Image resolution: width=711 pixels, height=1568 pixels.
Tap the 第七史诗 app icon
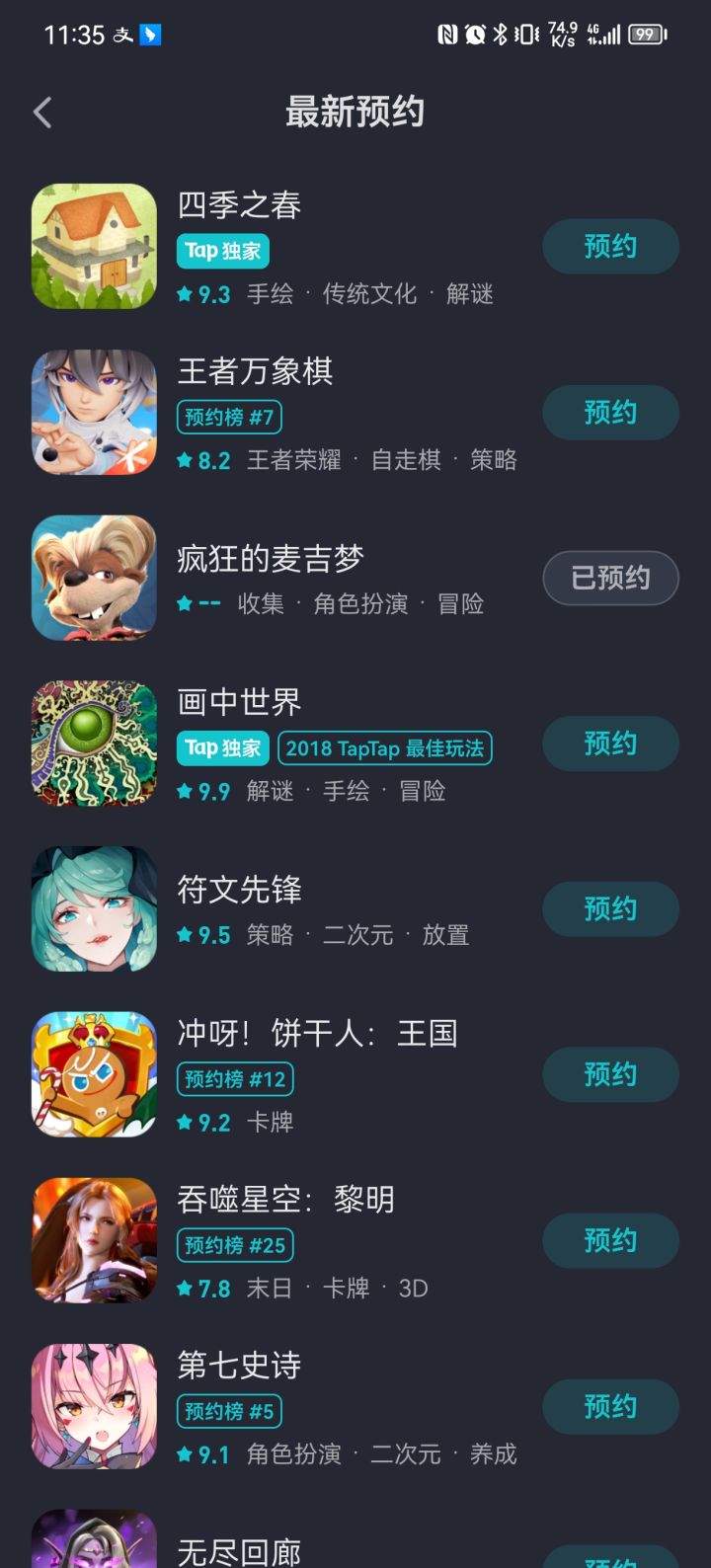click(94, 1405)
